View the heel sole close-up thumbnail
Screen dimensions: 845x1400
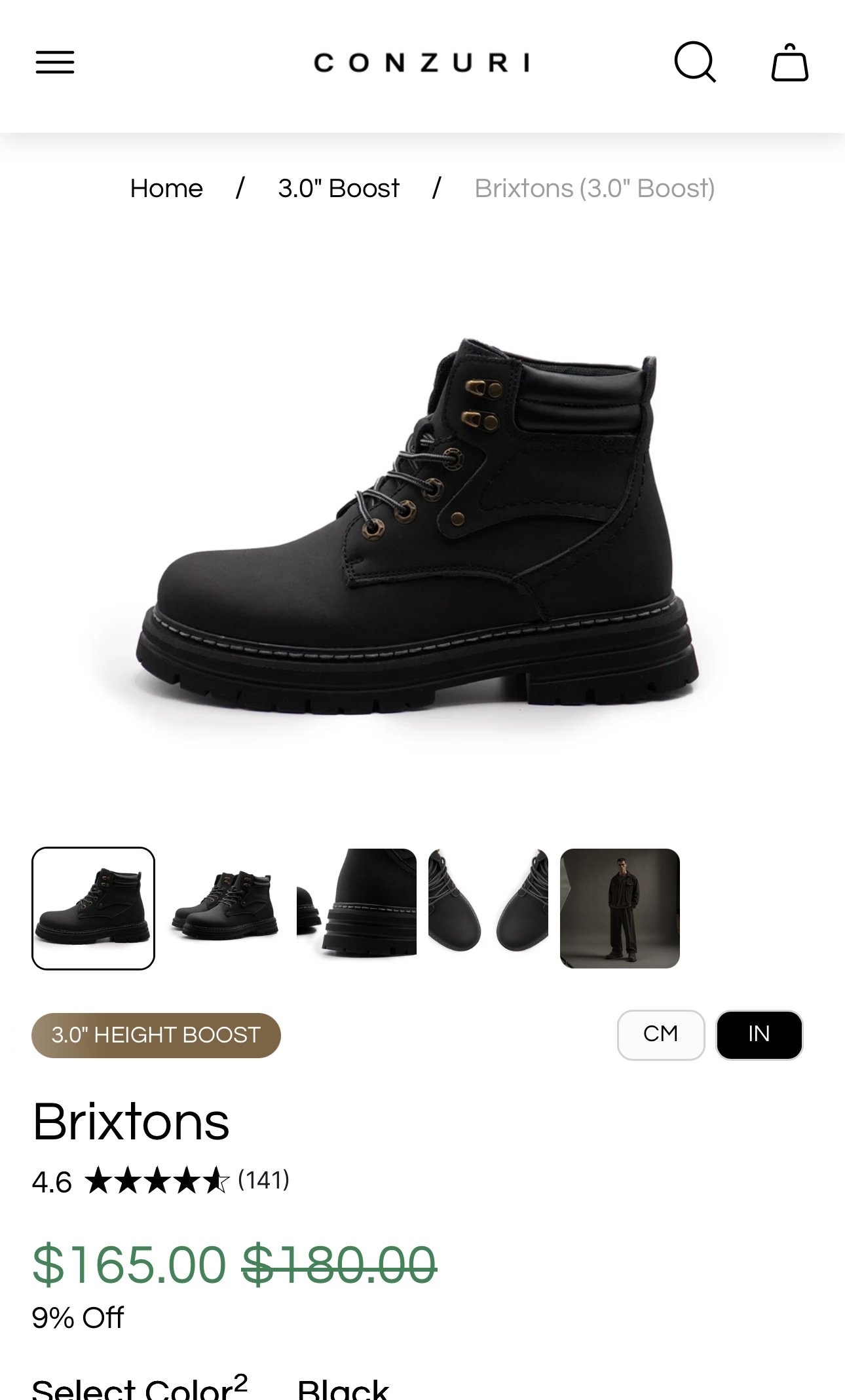point(356,908)
